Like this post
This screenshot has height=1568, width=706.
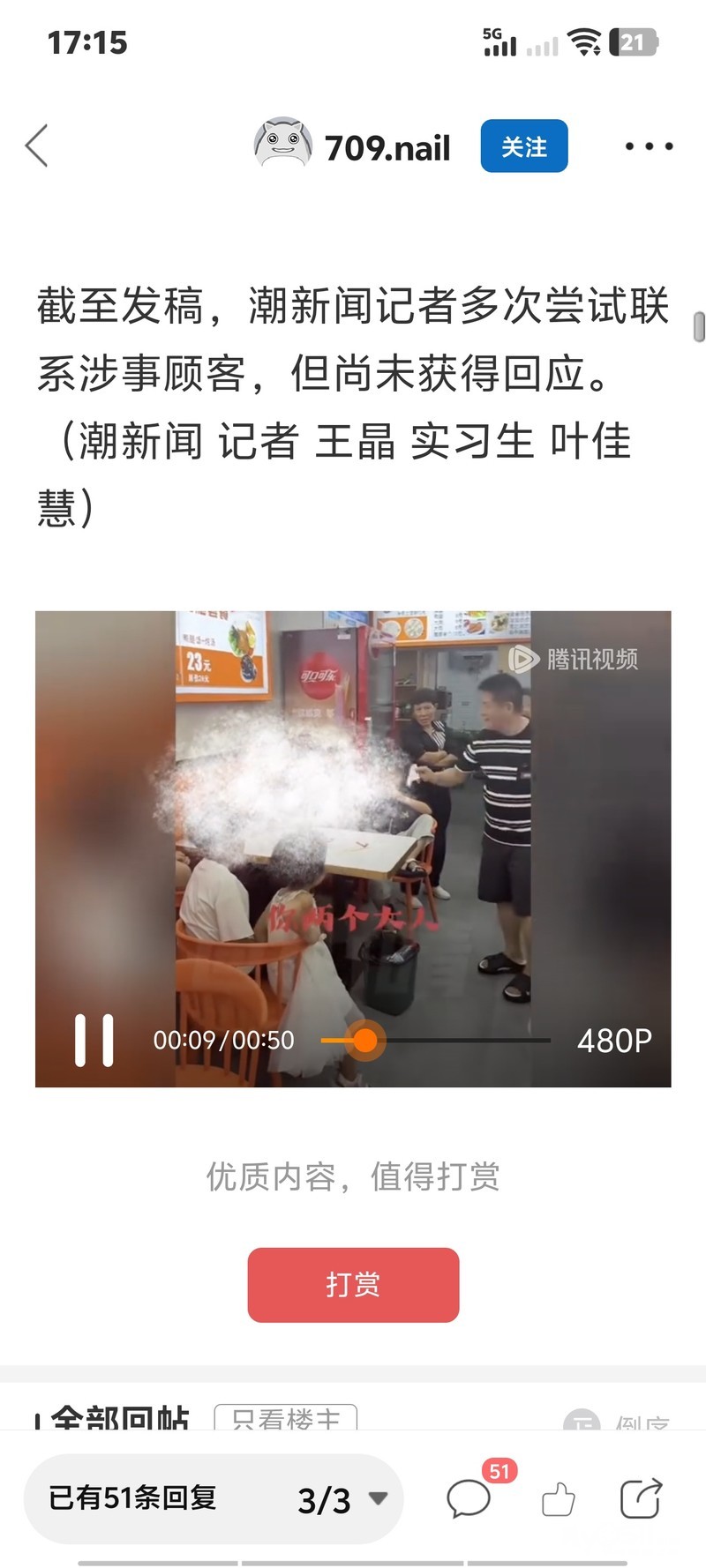pyautogui.click(x=558, y=1498)
